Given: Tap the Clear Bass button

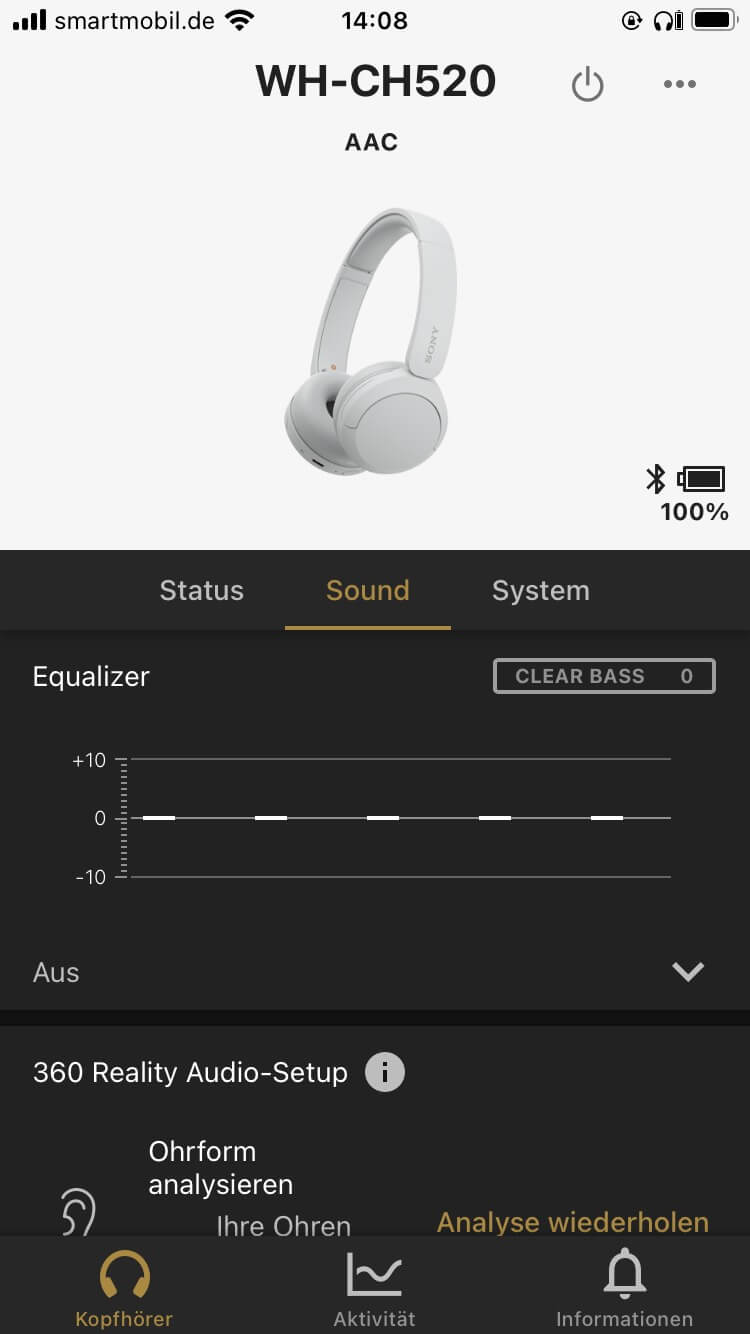Looking at the screenshot, I should click(x=604, y=676).
